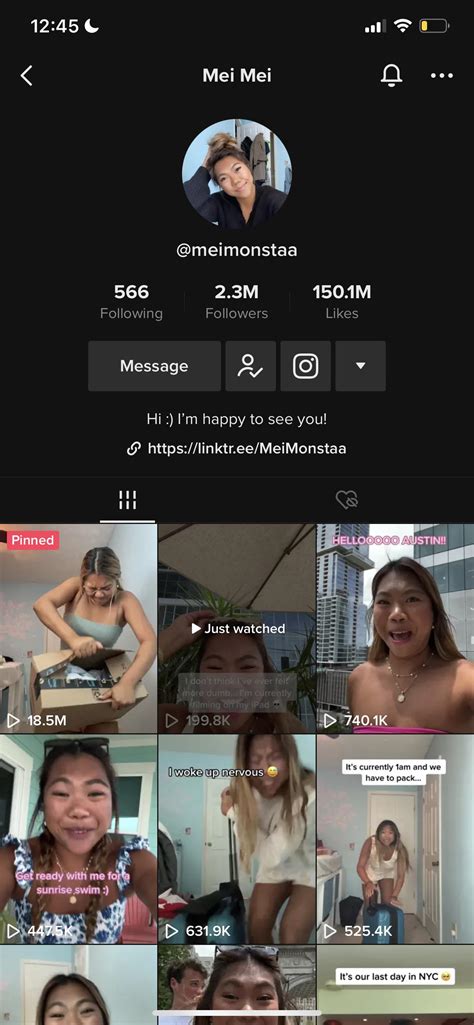Viewport: 474px width, 1025px height.
Task: Open the I woke up nervous video
Action: tap(237, 839)
